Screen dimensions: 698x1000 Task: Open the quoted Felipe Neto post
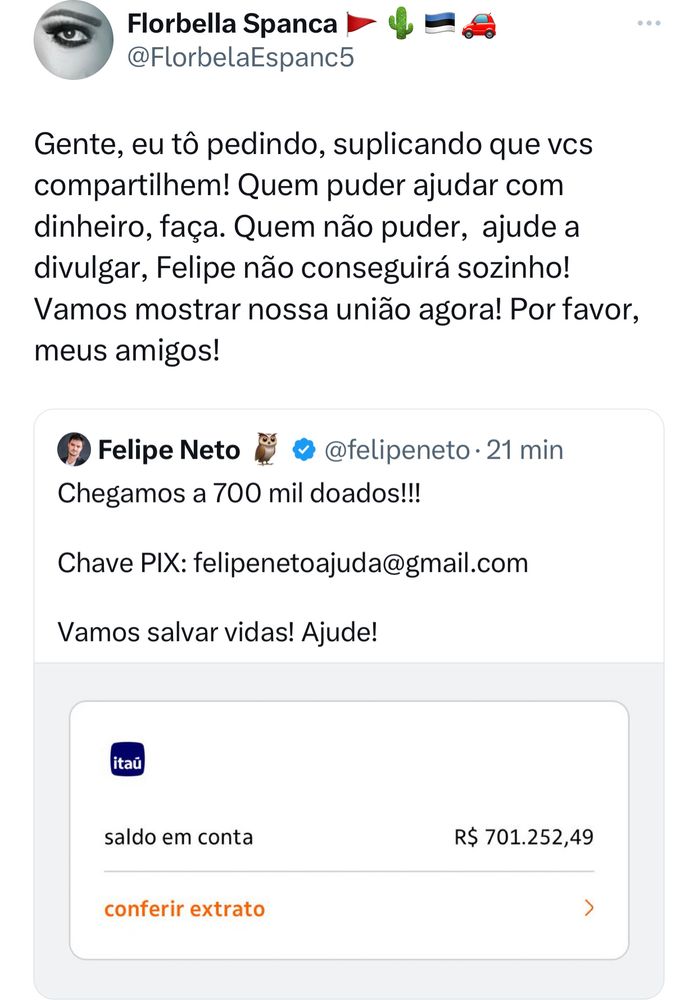click(348, 536)
